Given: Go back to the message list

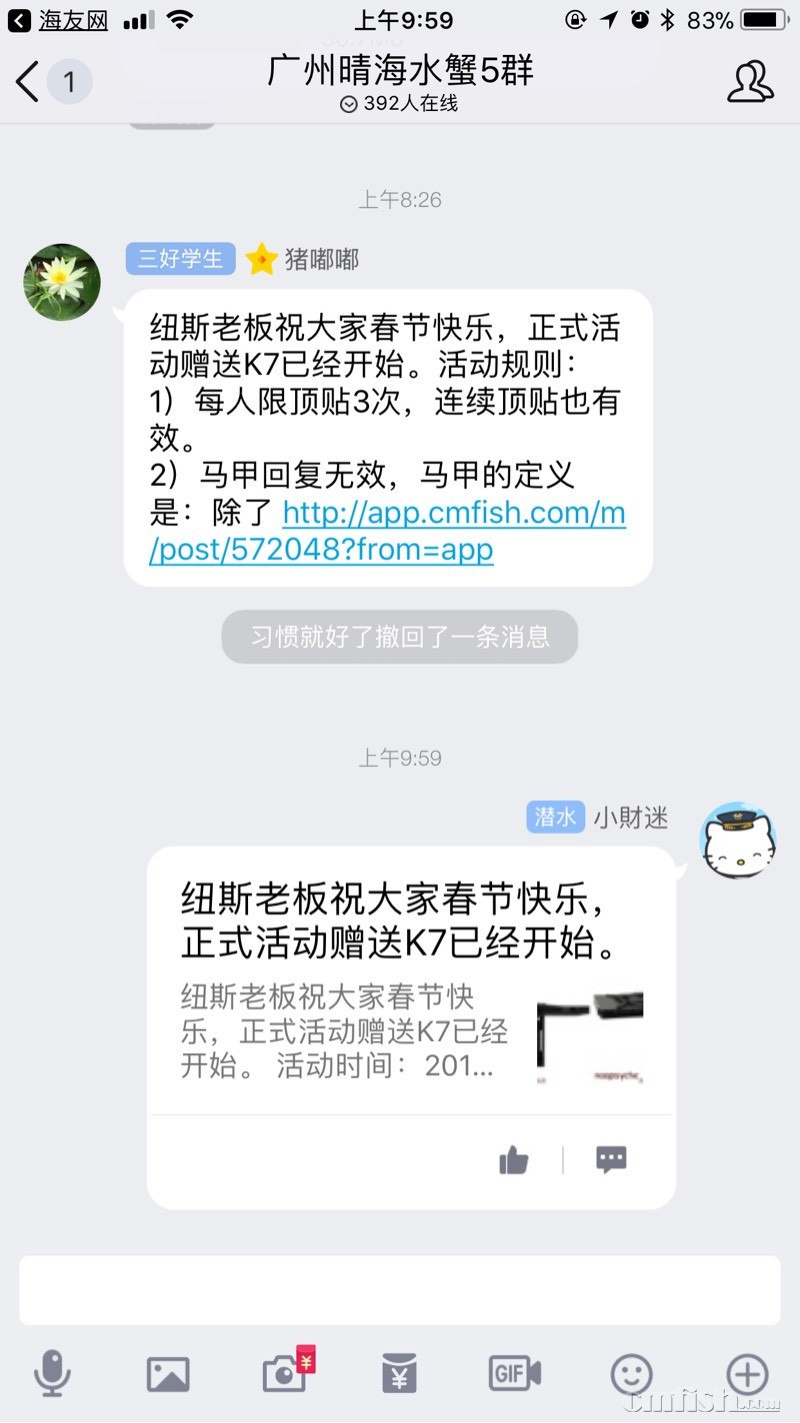Looking at the screenshot, I should (x=30, y=82).
